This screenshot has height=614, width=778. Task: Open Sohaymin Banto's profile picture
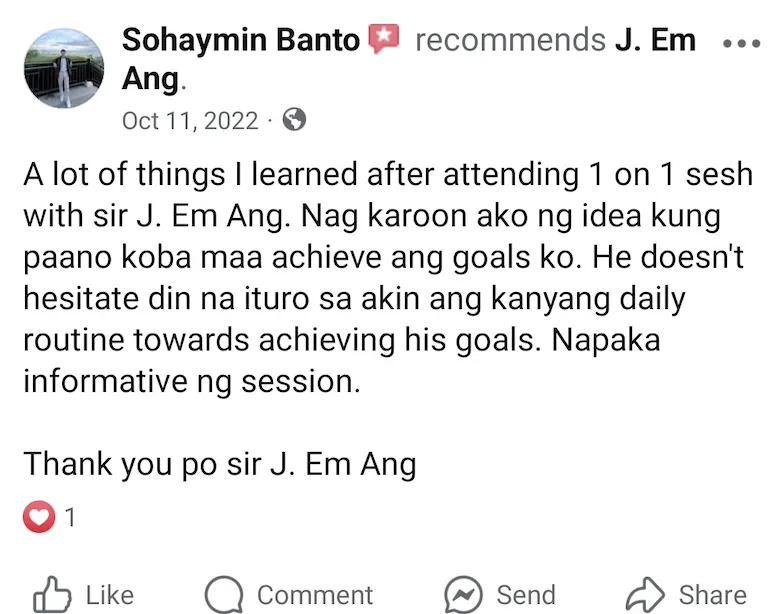tap(63, 68)
